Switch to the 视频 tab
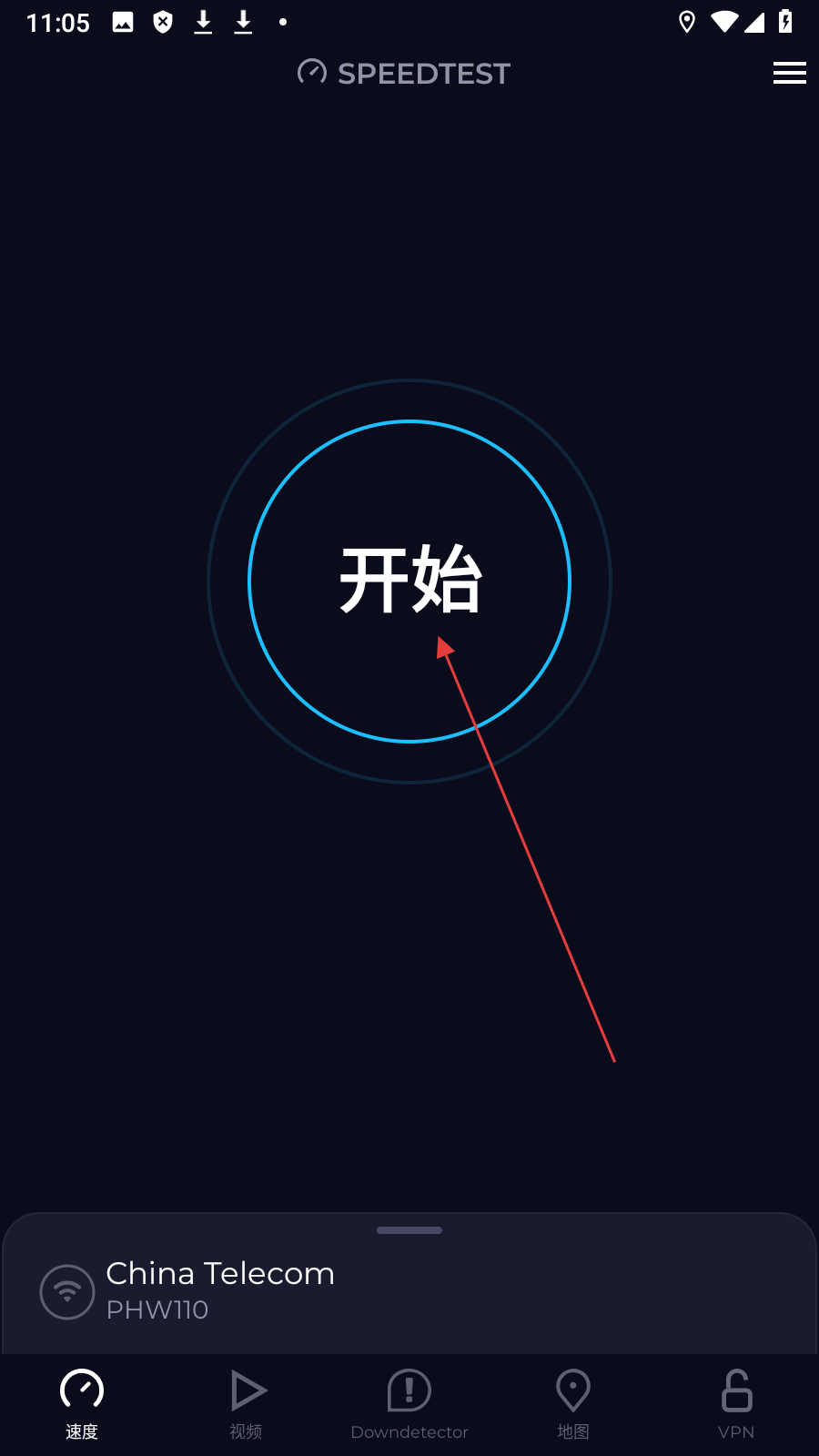 (246, 1404)
